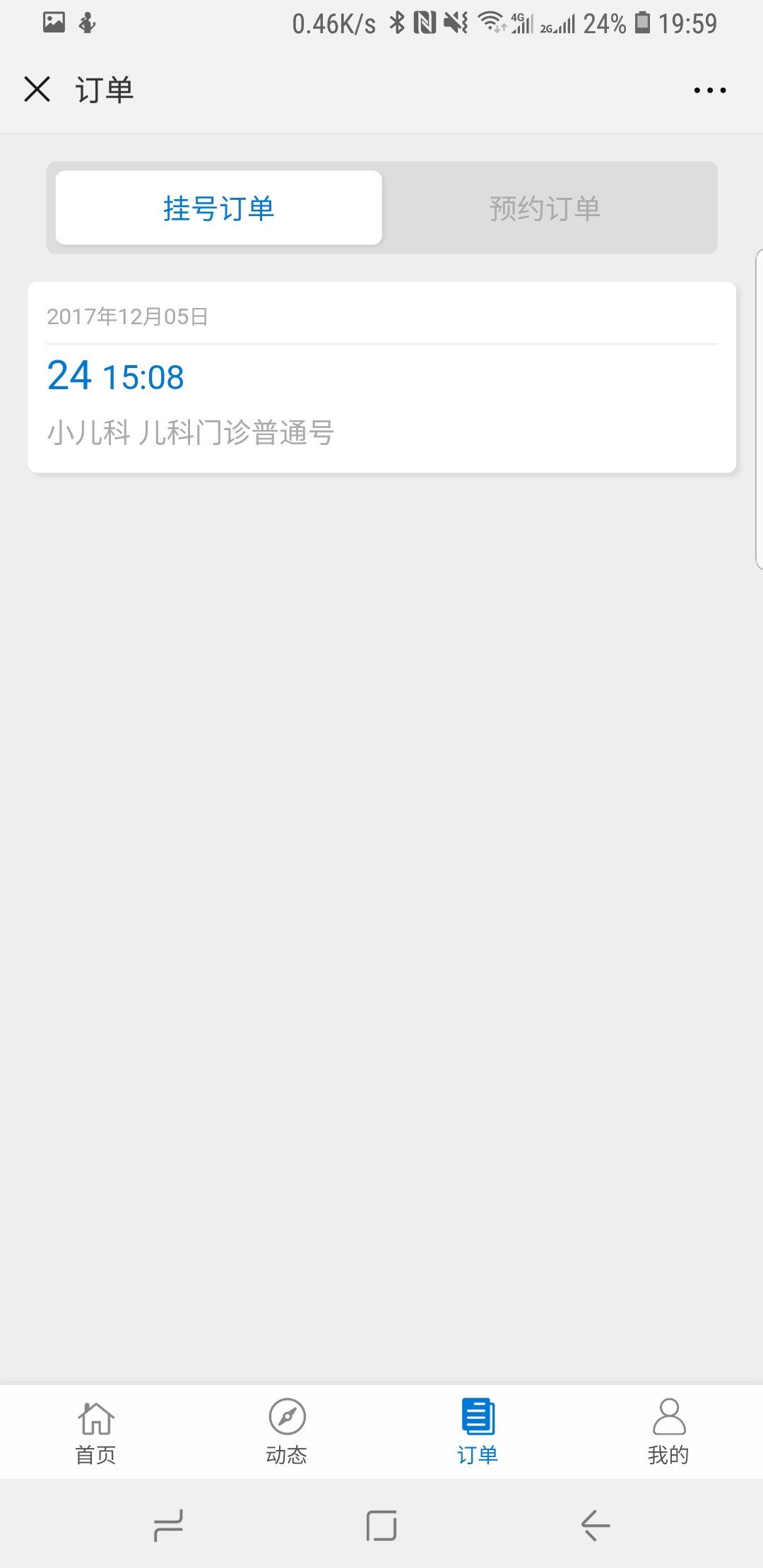
Task: Open the 小儿科 order from 2017年12月05日
Action: click(x=381, y=377)
